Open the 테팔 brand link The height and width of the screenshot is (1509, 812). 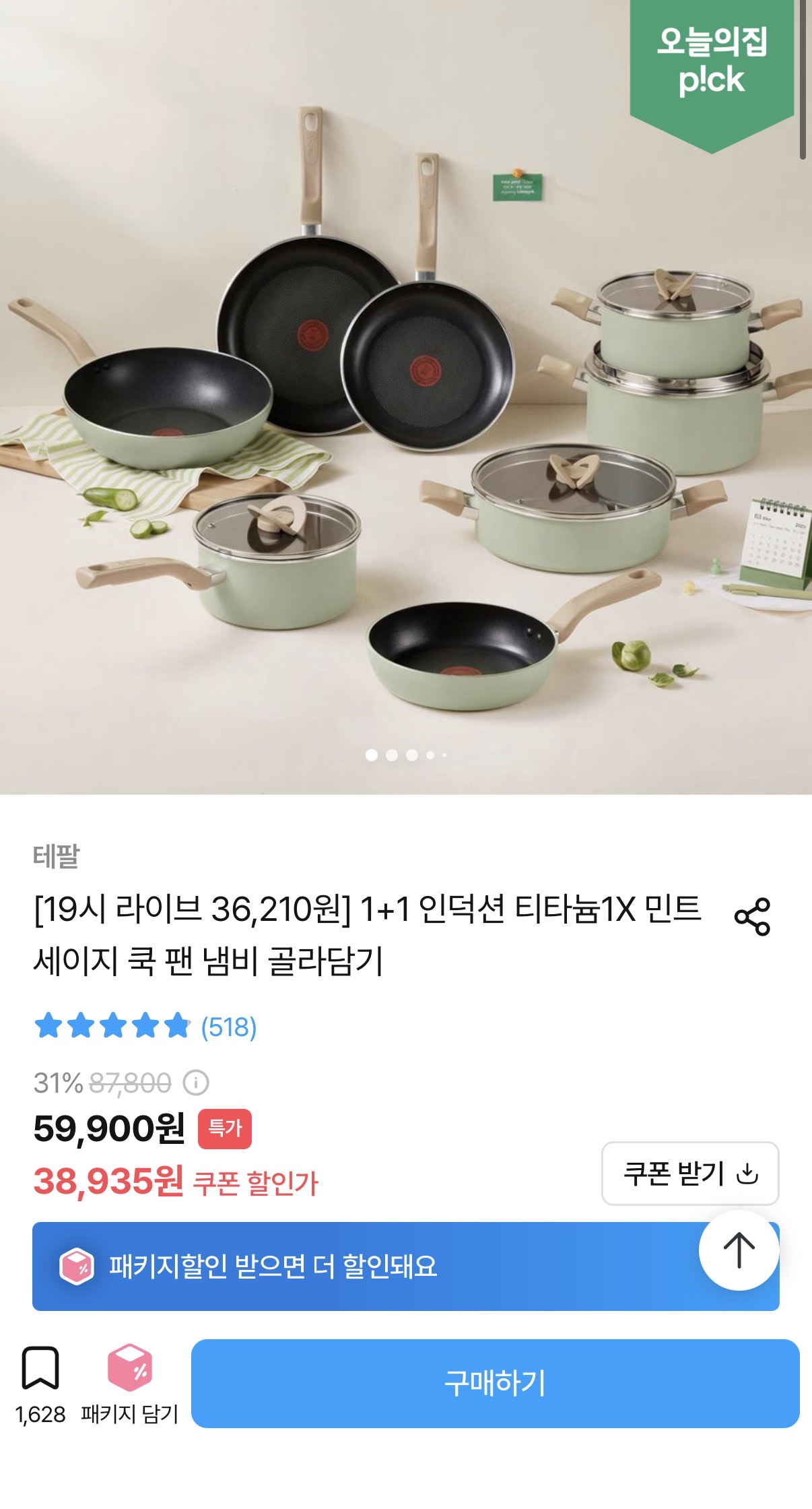pyautogui.click(x=57, y=856)
